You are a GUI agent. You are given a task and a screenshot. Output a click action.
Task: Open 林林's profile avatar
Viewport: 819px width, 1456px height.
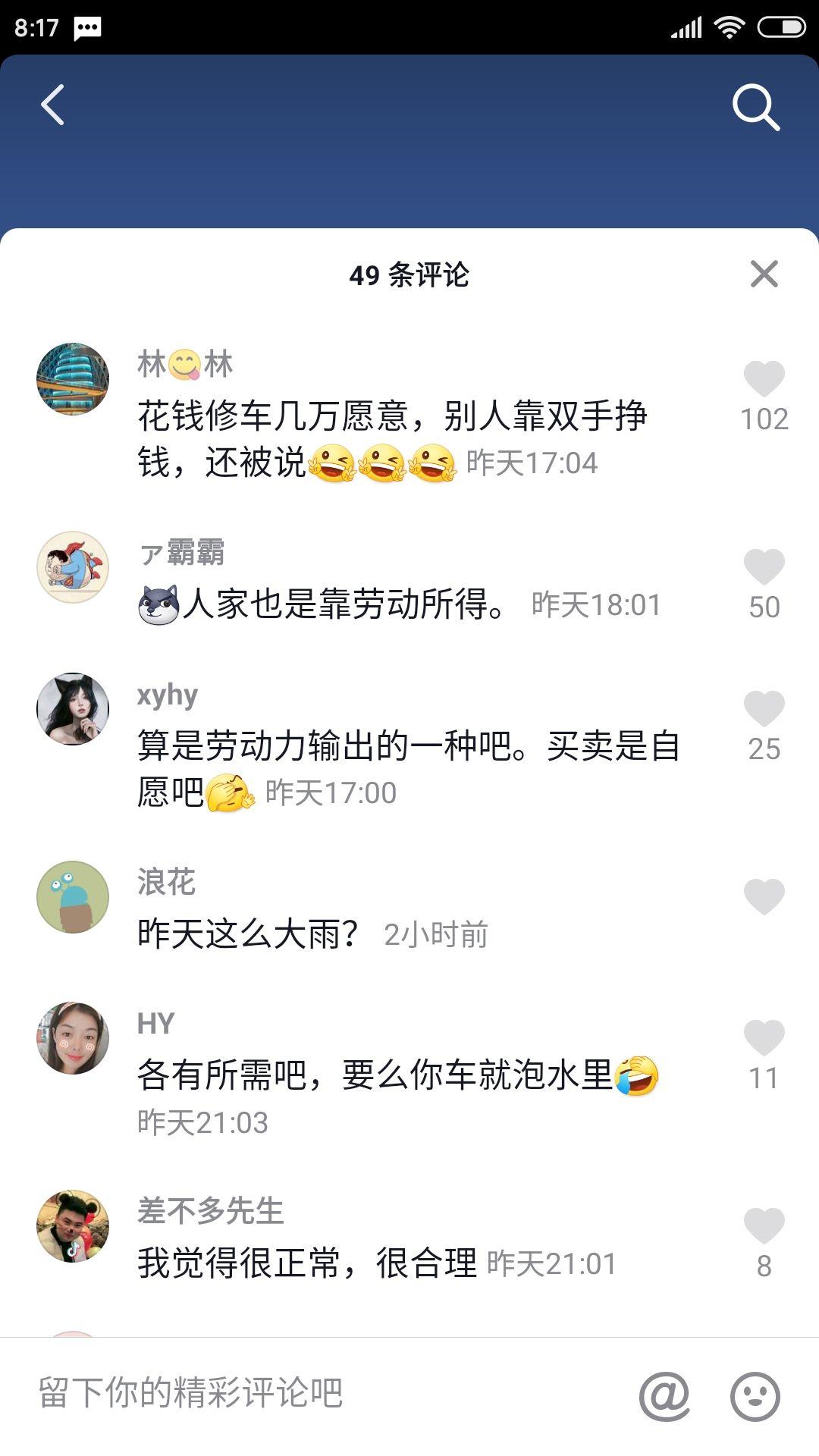pos(73,378)
